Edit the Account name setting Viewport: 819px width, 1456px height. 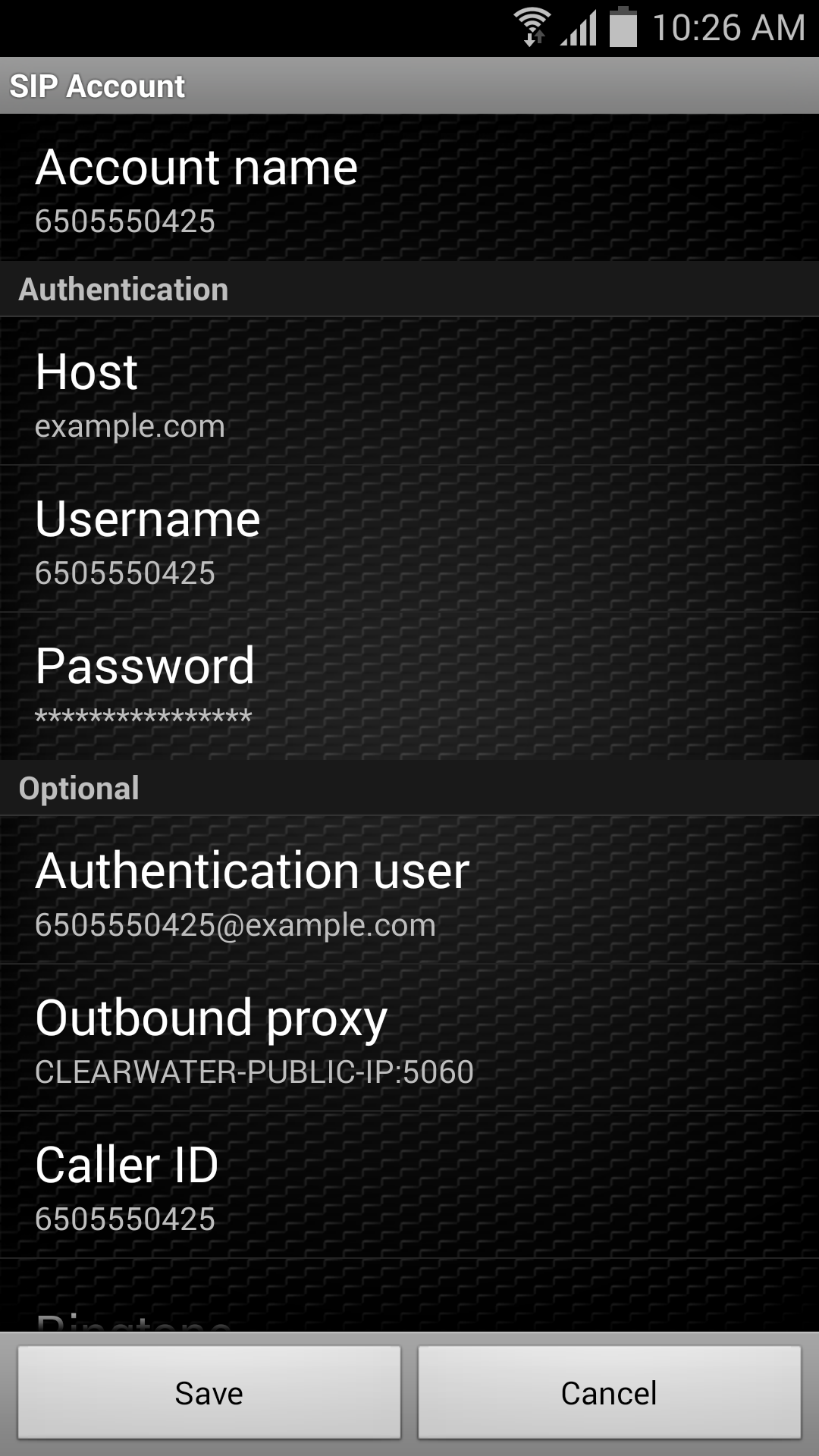point(409,189)
